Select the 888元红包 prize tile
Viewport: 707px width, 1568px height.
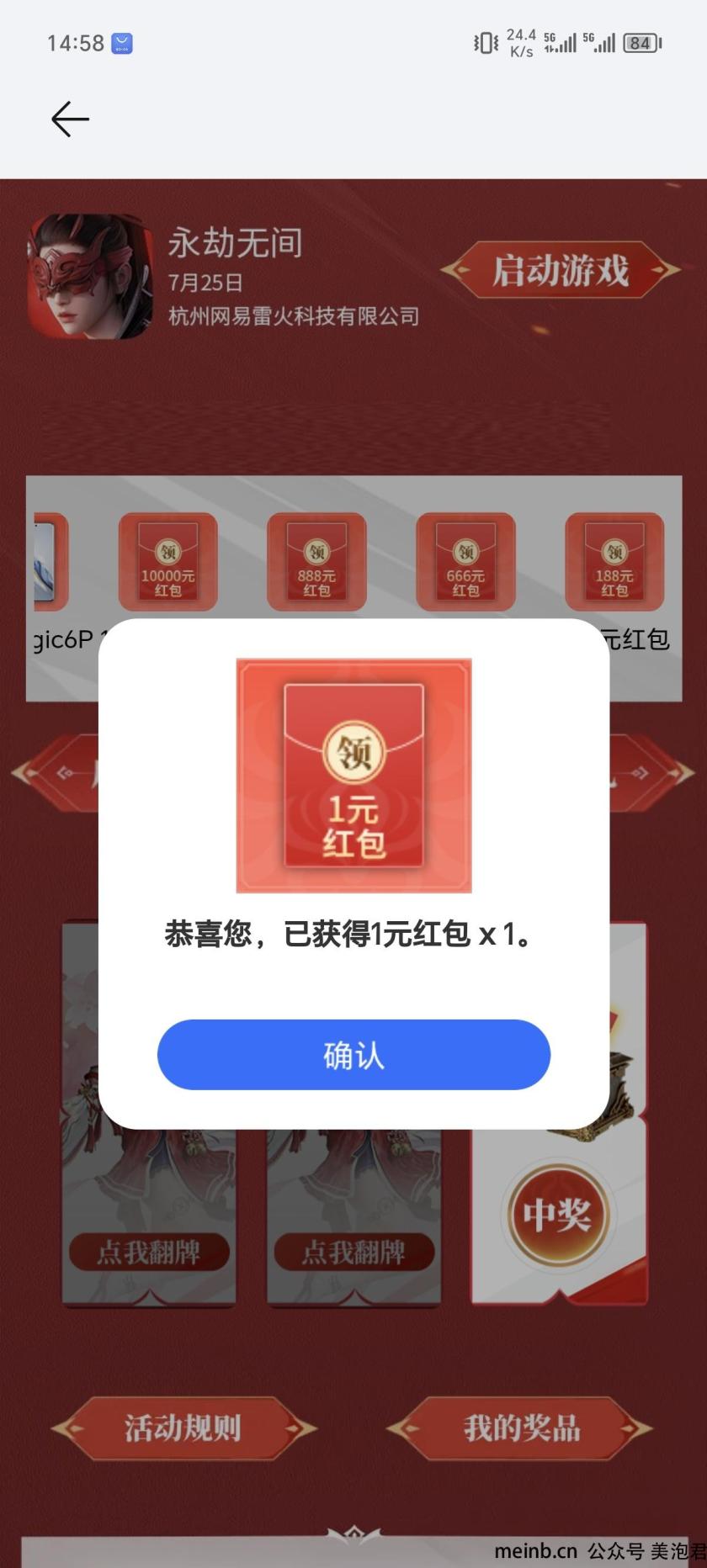pyautogui.click(x=316, y=562)
